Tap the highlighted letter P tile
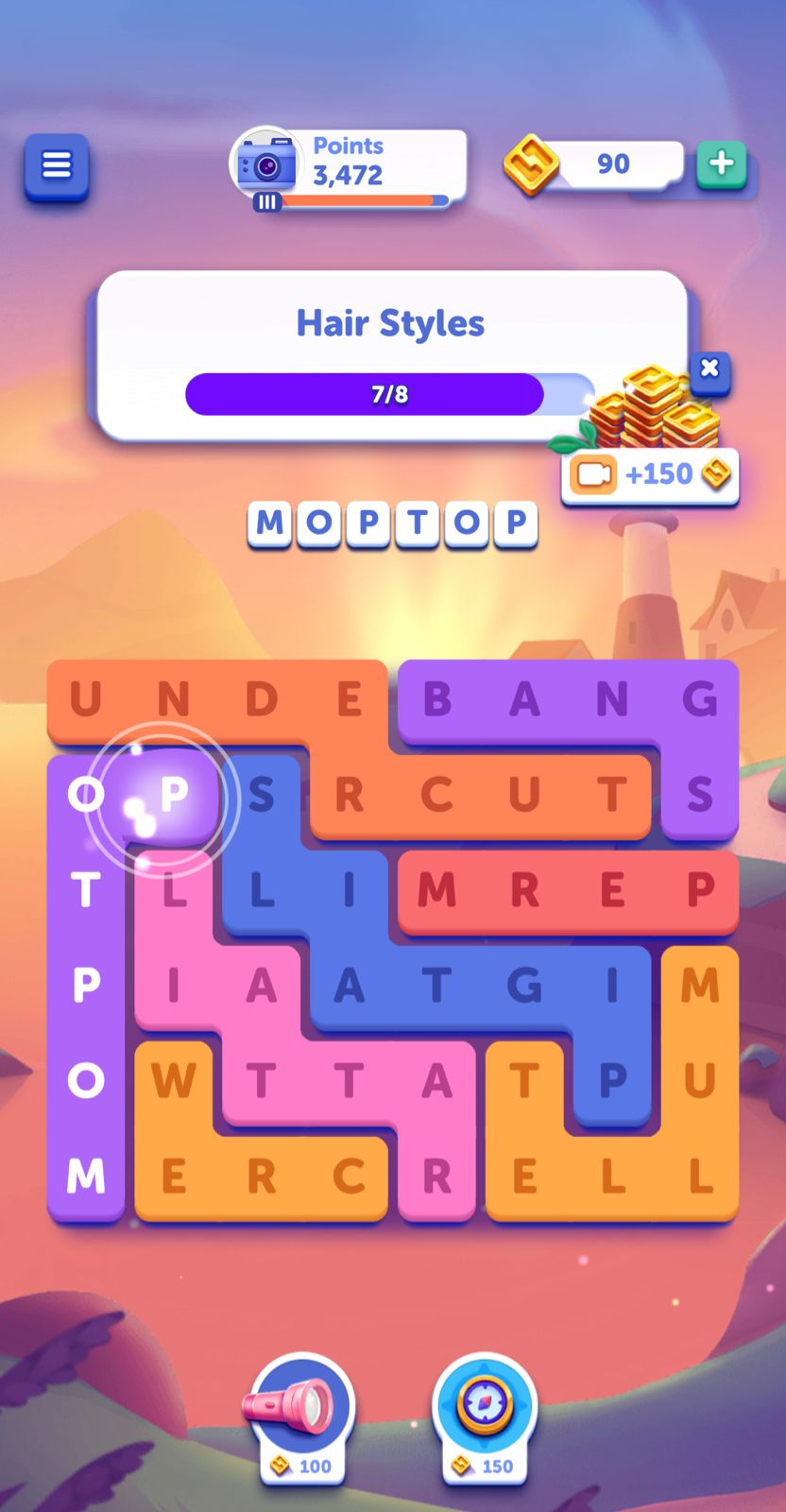Image resolution: width=786 pixels, height=1512 pixels. pos(174,796)
